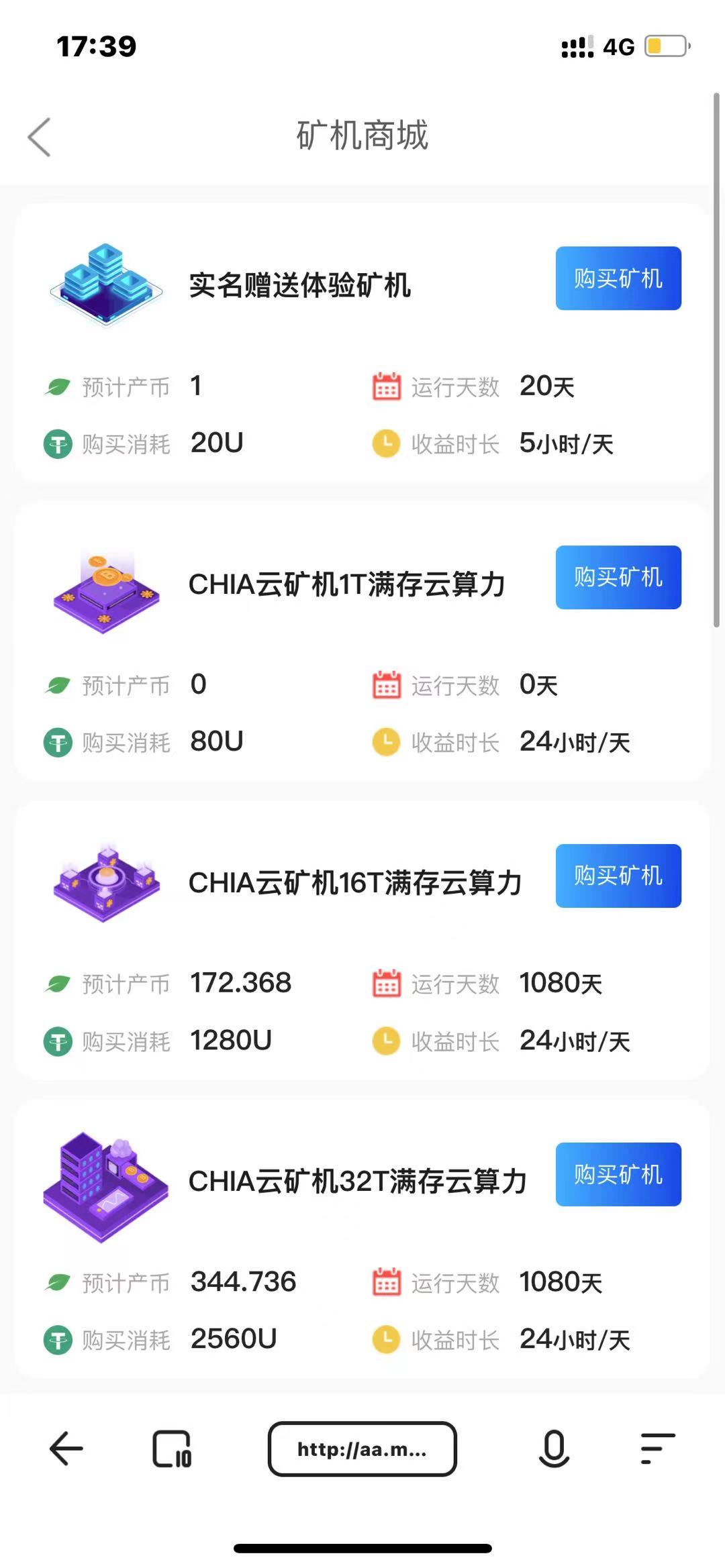
Task: Purchase the CHIA云矿机1T满存云算力 miner
Action: (x=618, y=577)
